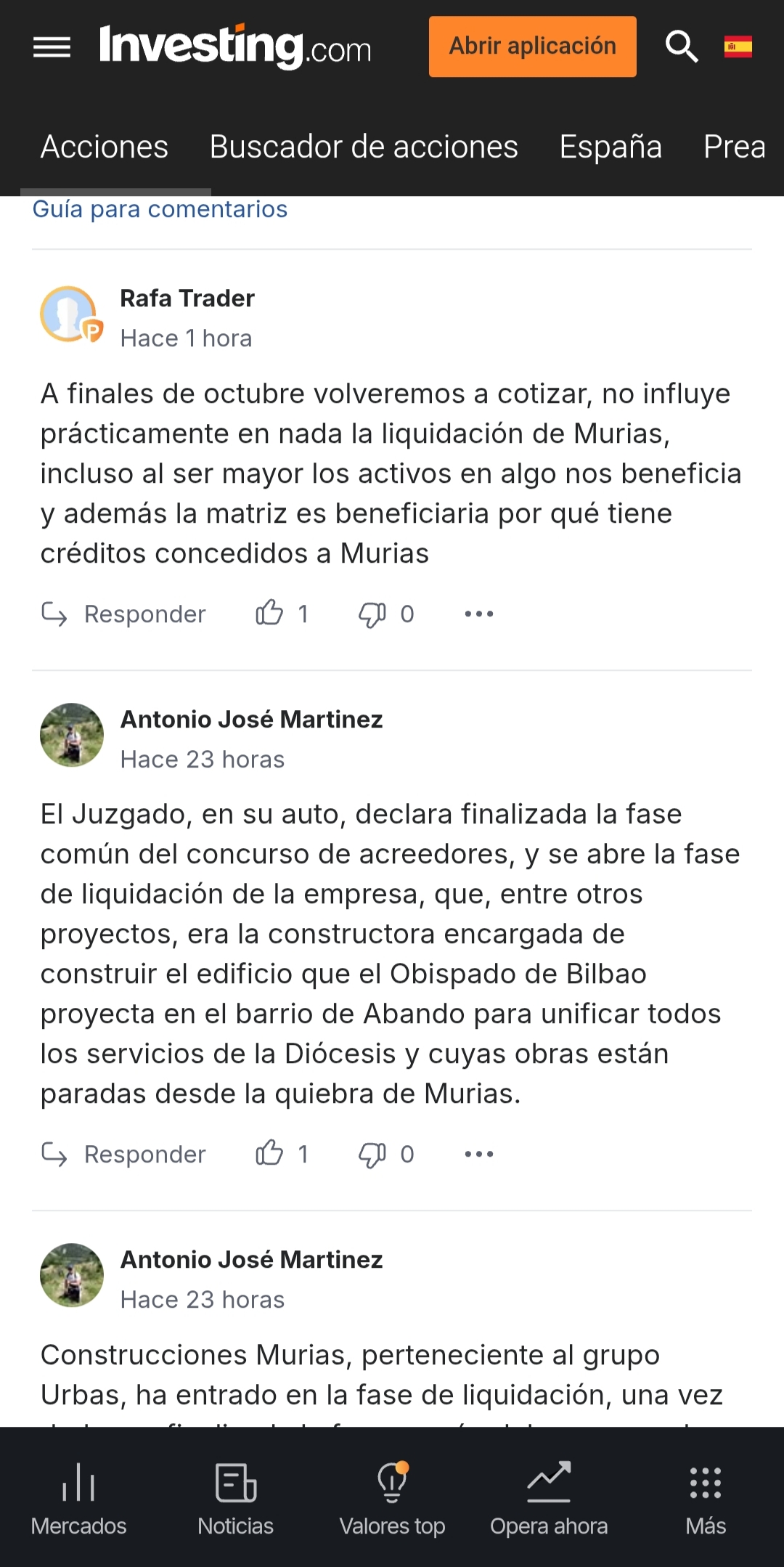
Task: Tap the Abrir aplicación button
Action: pyautogui.click(x=532, y=46)
